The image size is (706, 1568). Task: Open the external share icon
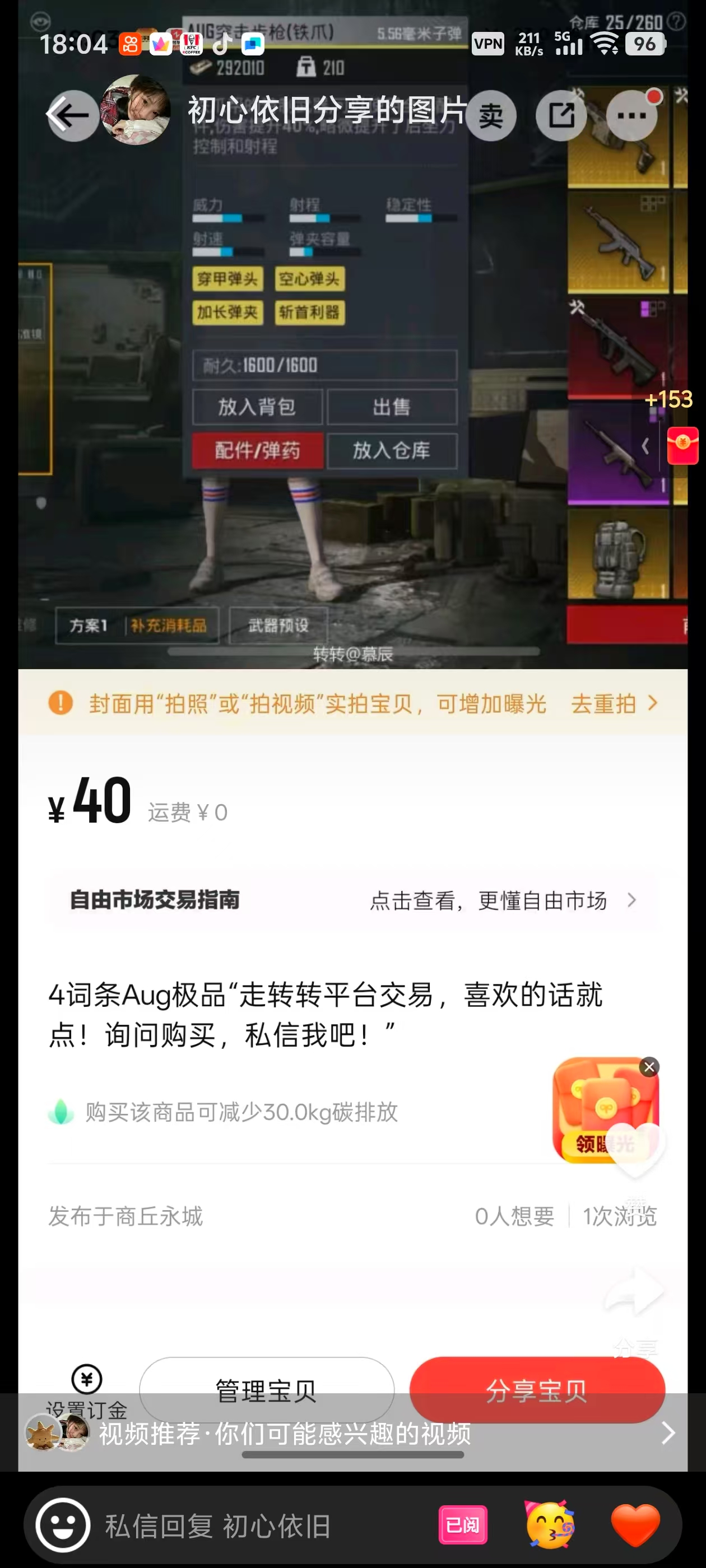click(x=561, y=116)
